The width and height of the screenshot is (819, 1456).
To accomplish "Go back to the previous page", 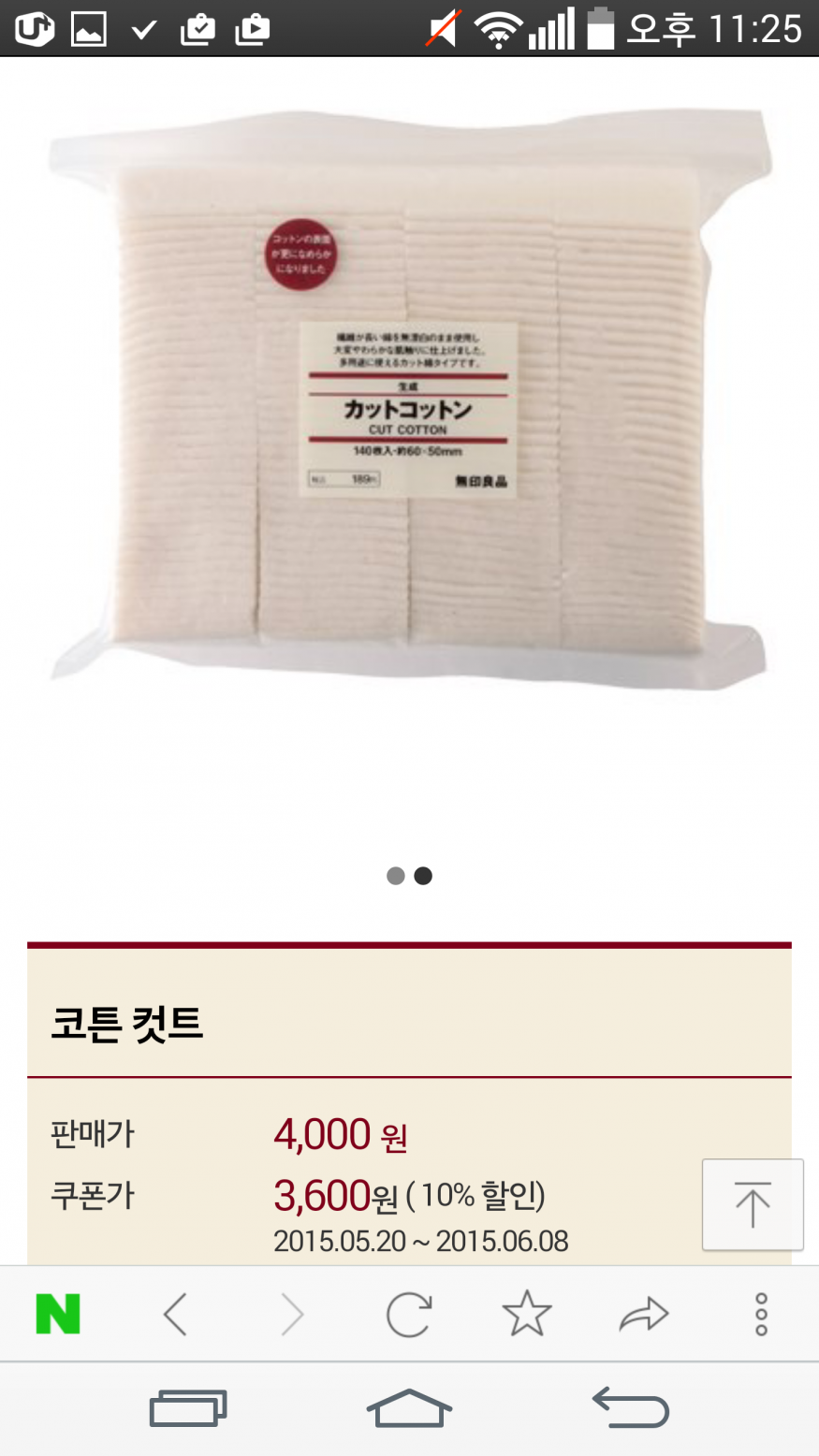I will pos(175,1315).
